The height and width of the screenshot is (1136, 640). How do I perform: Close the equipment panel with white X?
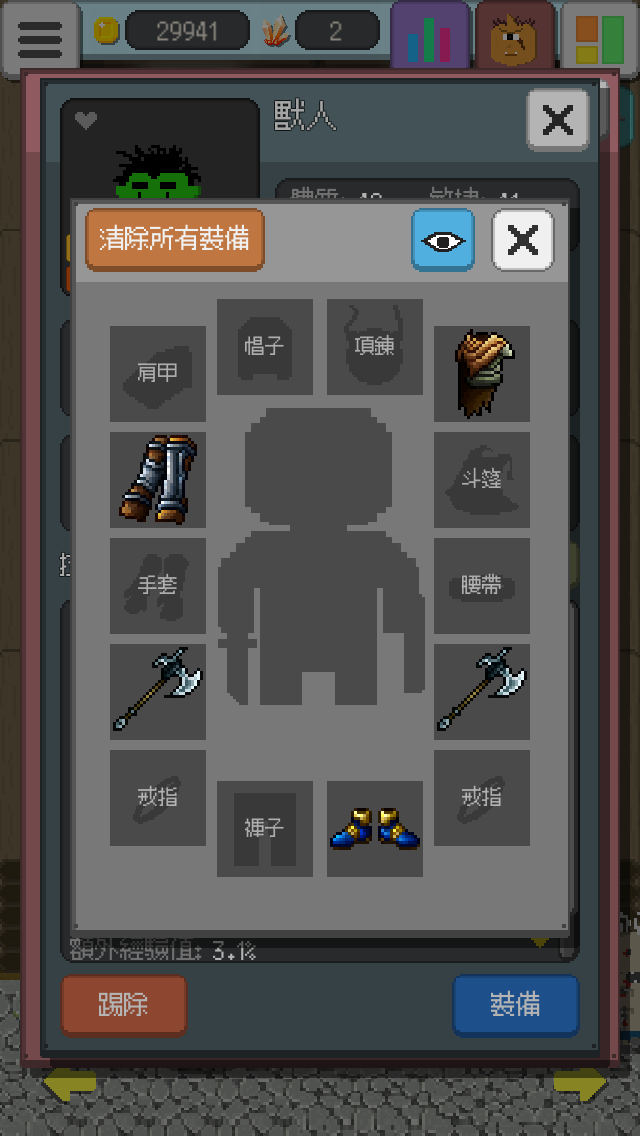[x=523, y=240]
